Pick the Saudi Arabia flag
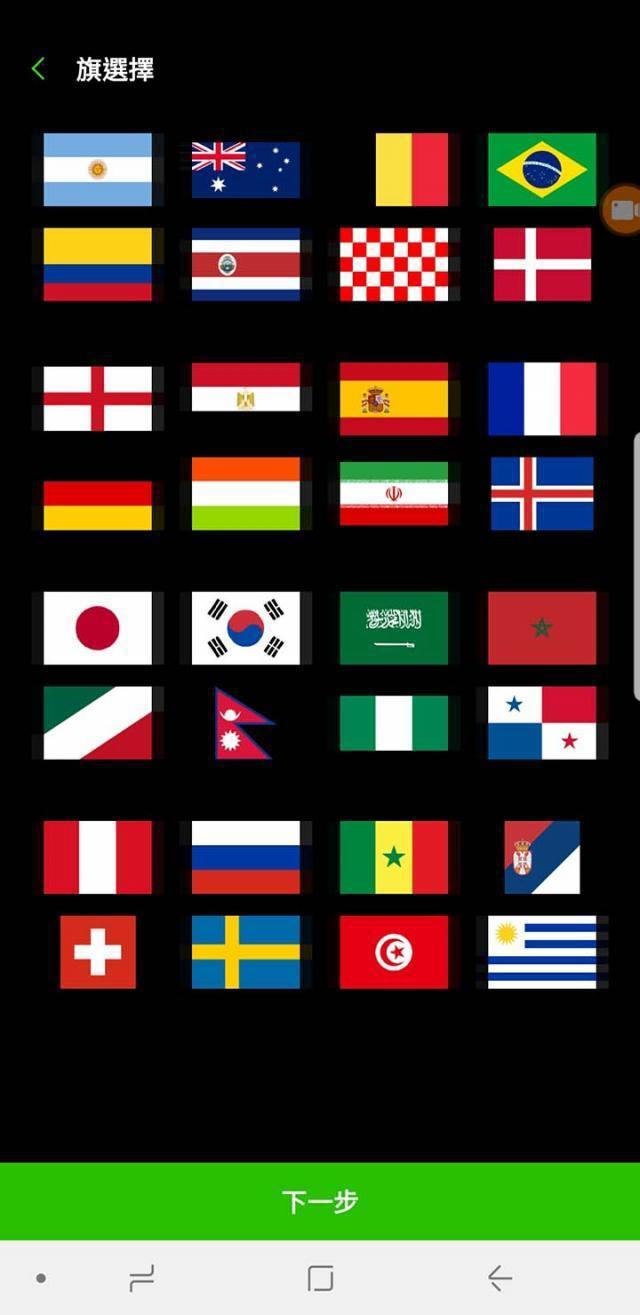 click(394, 628)
